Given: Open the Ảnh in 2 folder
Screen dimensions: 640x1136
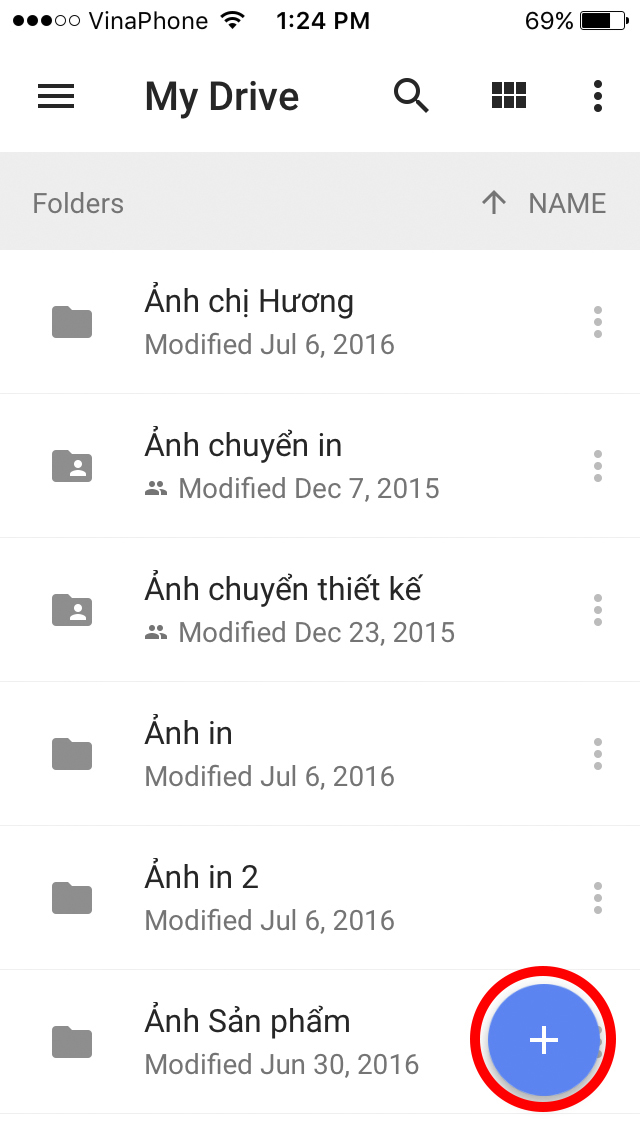Looking at the screenshot, I should click(x=320, y=898).
